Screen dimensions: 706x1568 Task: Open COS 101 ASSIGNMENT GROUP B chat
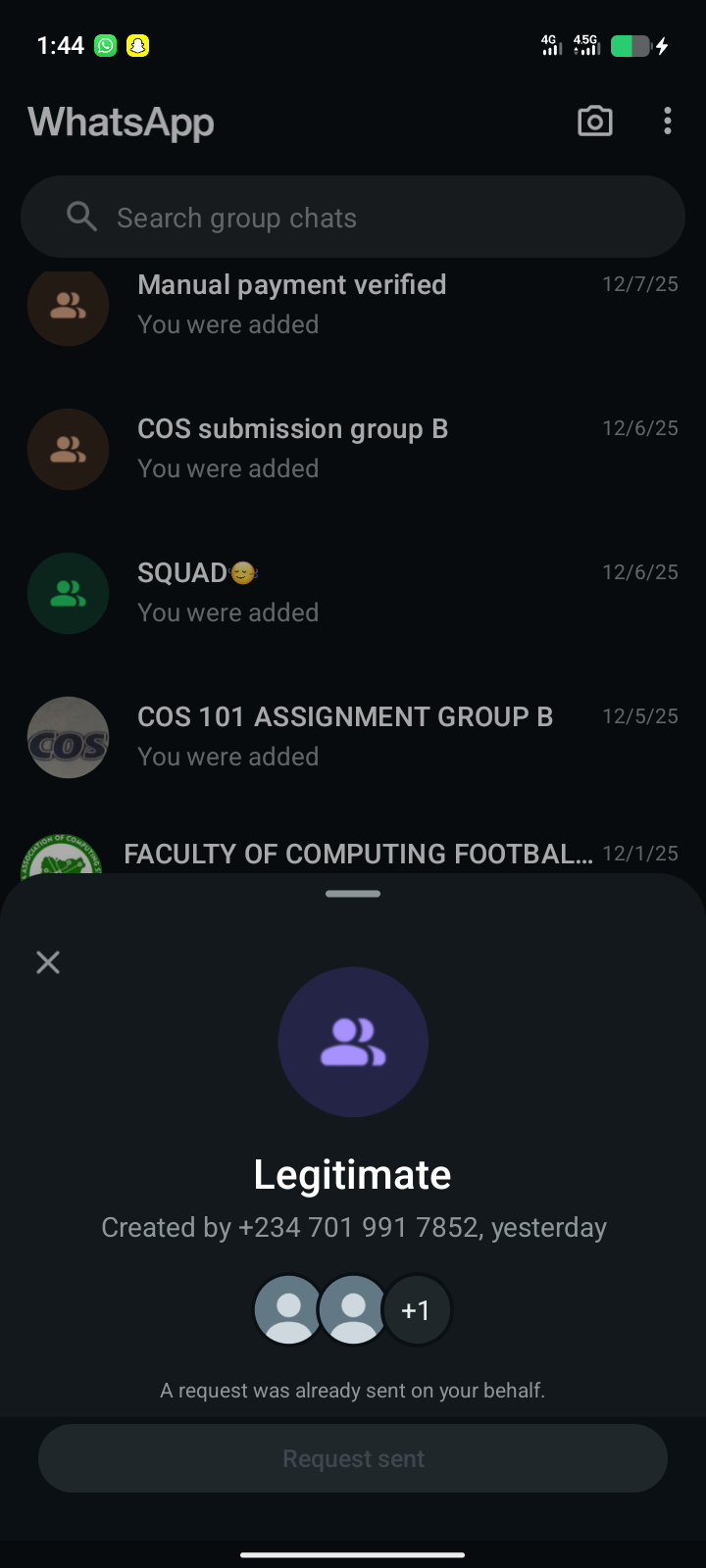coord(353,737)
